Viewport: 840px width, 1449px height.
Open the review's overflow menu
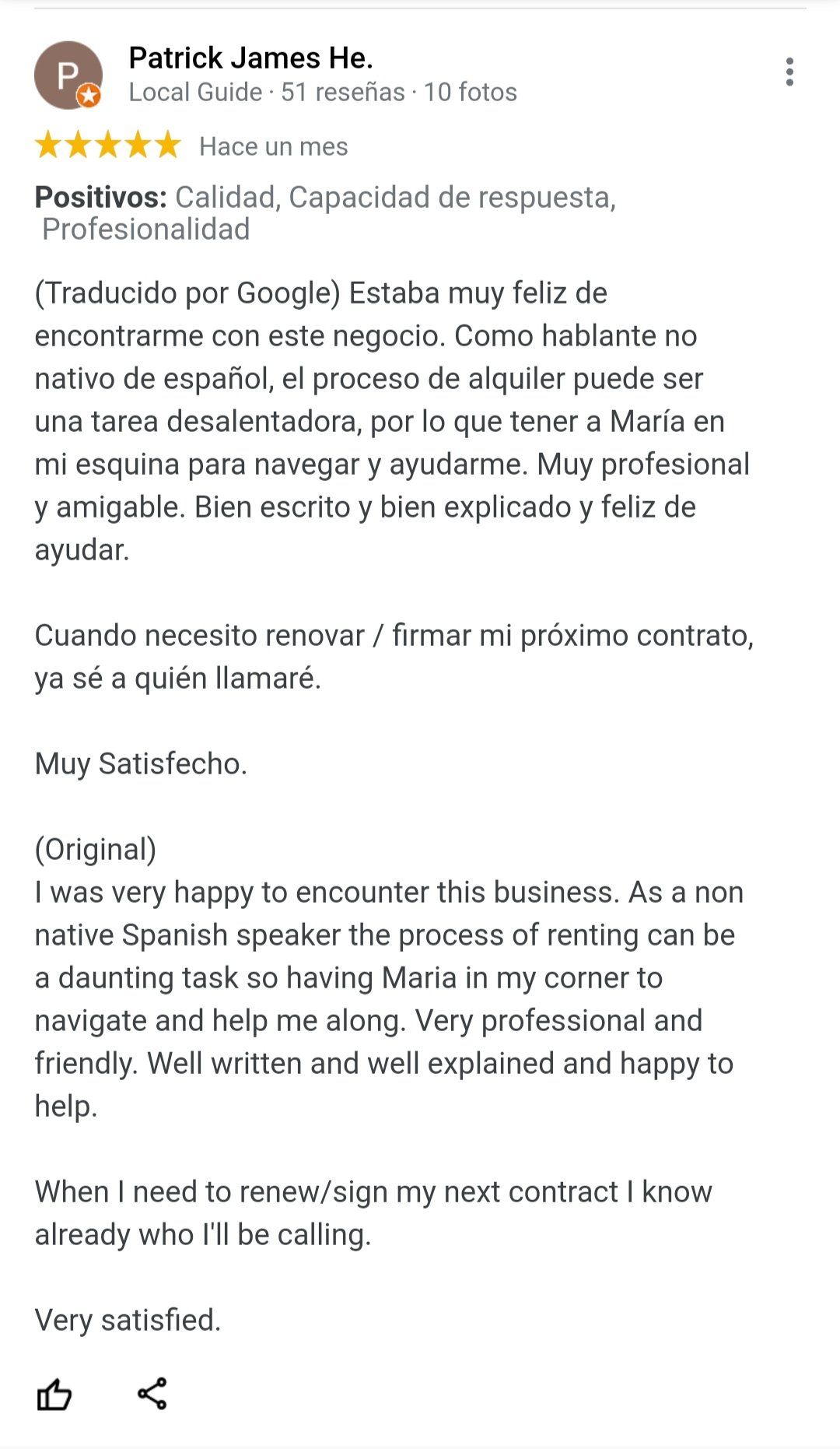coord(789,72)
